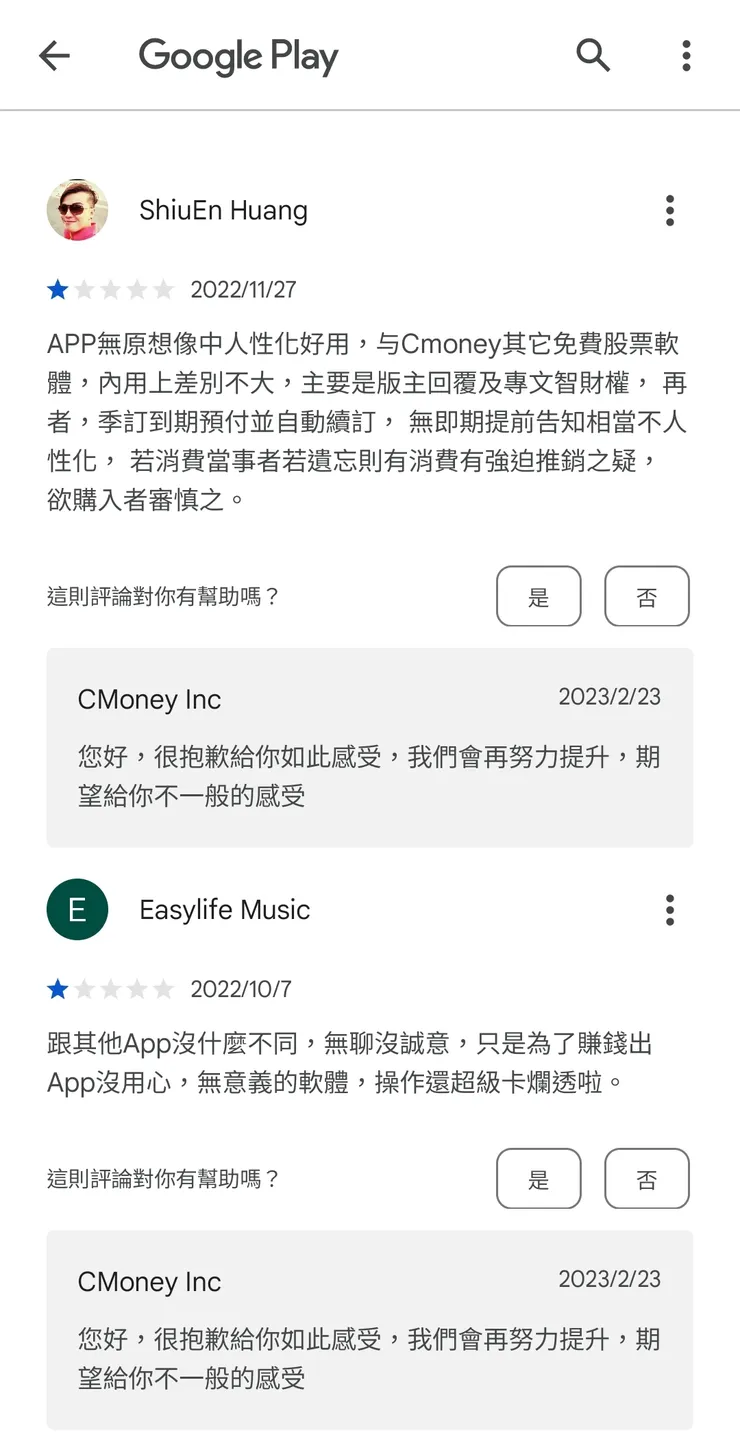The width and height of the screenshot is (740, 1444).
Task: Tap CMoney Inc developer name
Action: (x=148, y=699)
